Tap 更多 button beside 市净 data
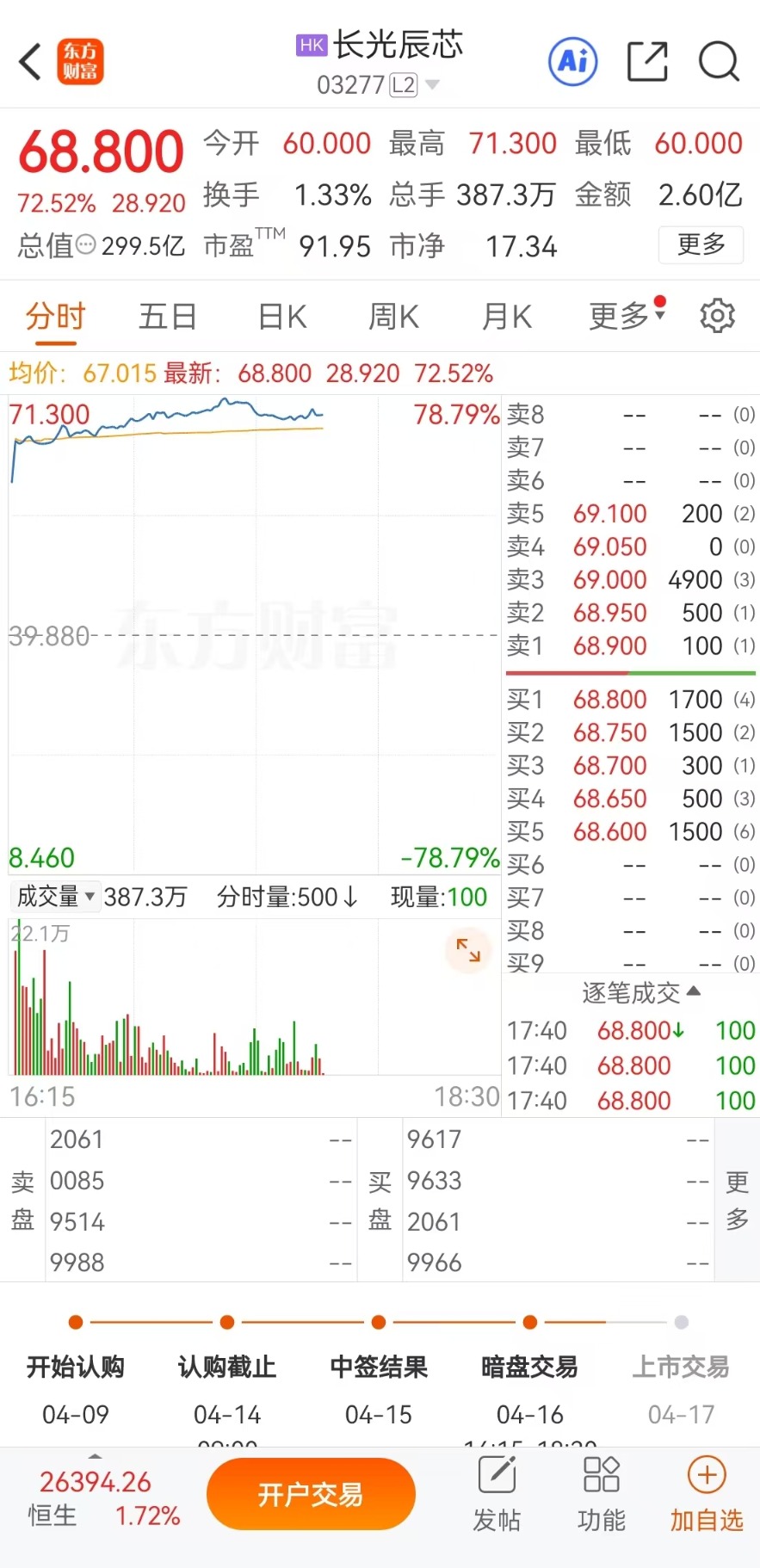760x1568 pixels. click(701, 244)
